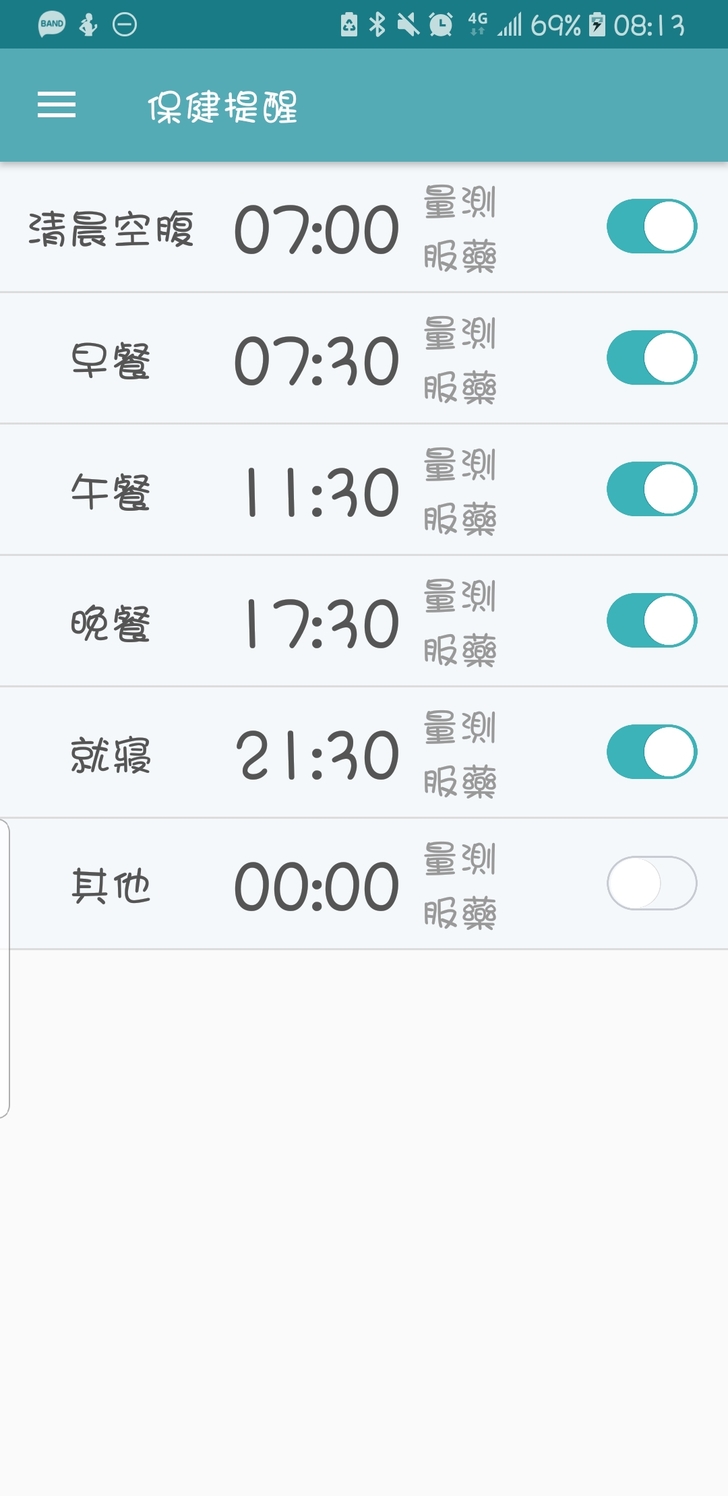Image resolution: width=728 pixels, height=1496 pixels.
Task: Toggle the 午餐 reminder switch
Action: [x=651, y=489]
